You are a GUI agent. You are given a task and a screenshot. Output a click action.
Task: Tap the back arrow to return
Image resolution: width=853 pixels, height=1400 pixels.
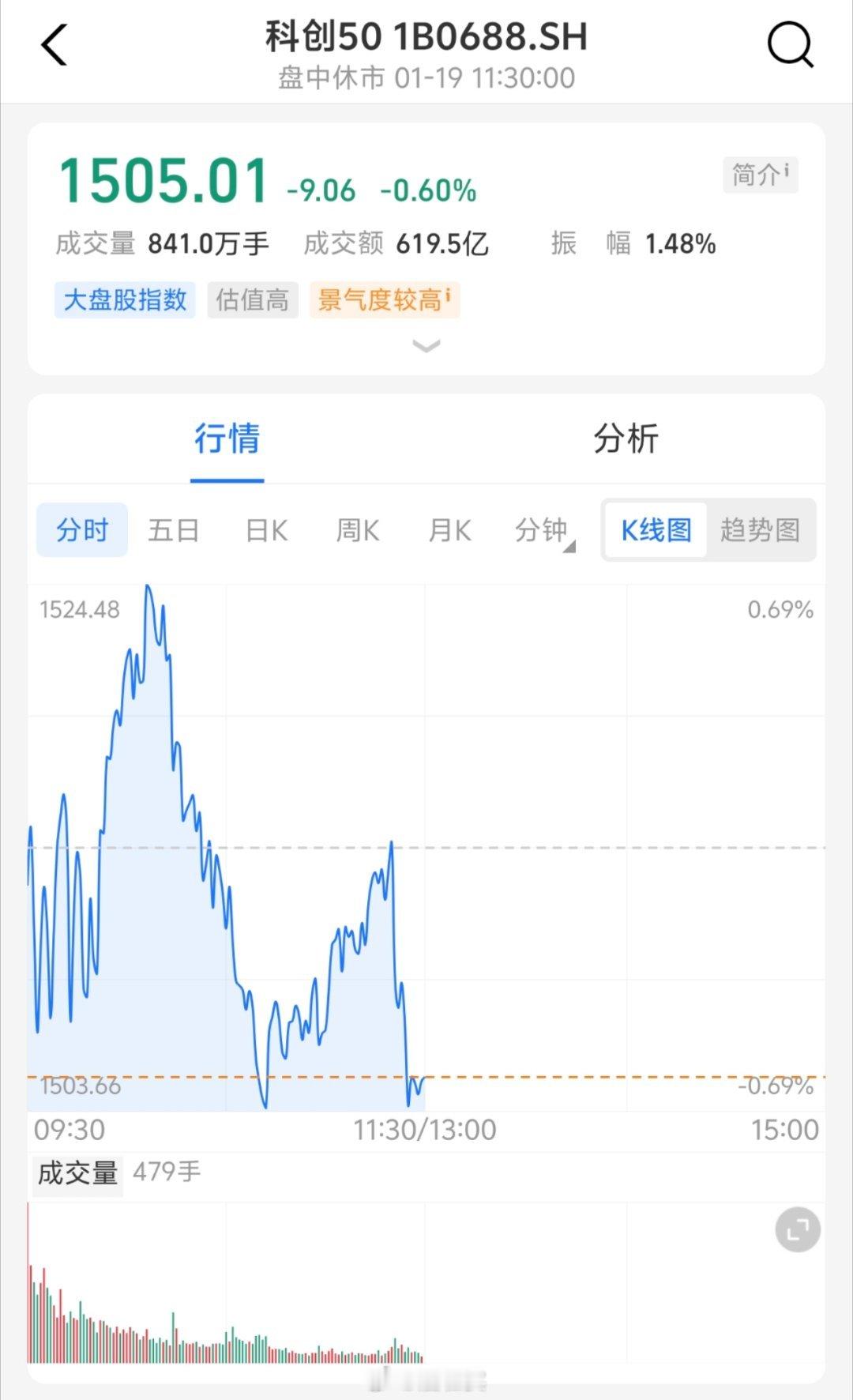[53, 45]
